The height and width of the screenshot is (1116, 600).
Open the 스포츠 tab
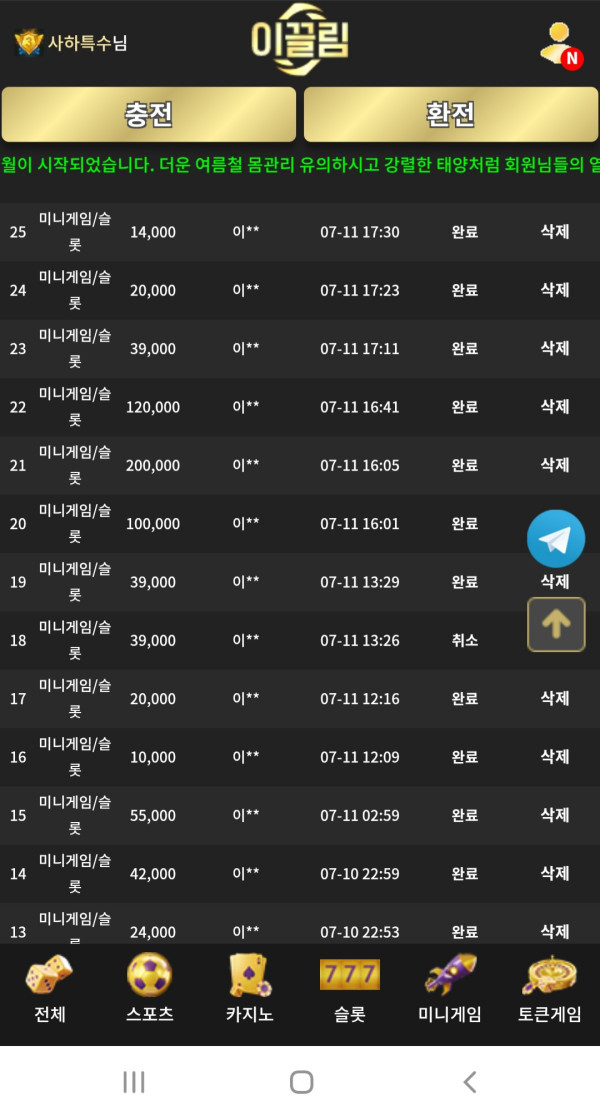pyautogui.click(x=149, y=990)
